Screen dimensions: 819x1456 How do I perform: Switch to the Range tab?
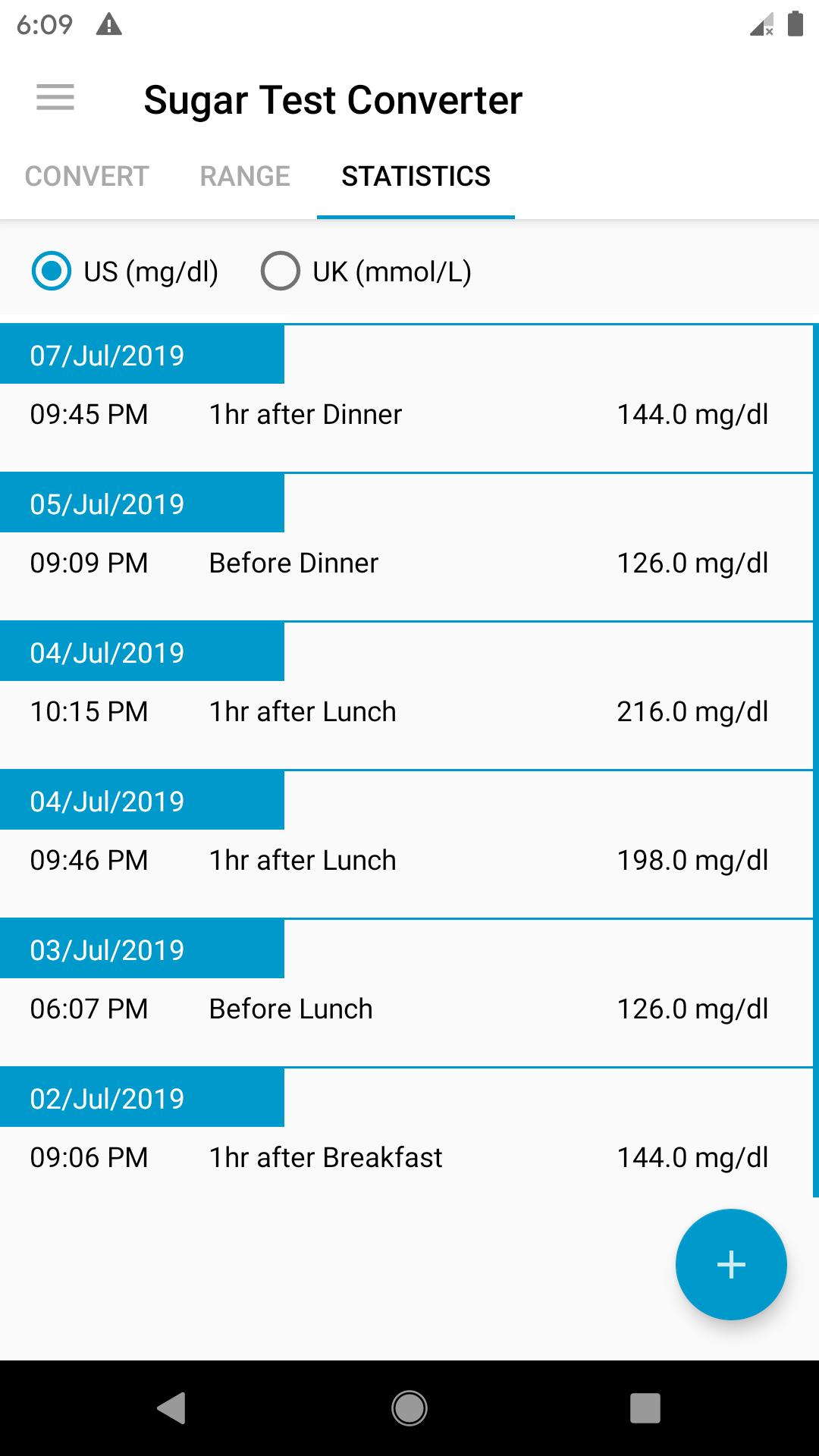[x=245, y=176]
